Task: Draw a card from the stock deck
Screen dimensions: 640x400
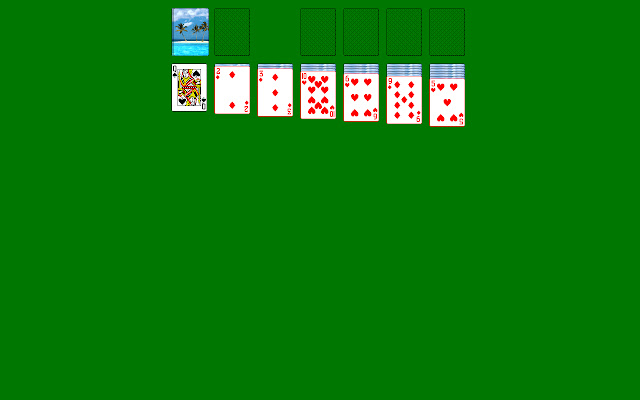Action: point(190,32)
